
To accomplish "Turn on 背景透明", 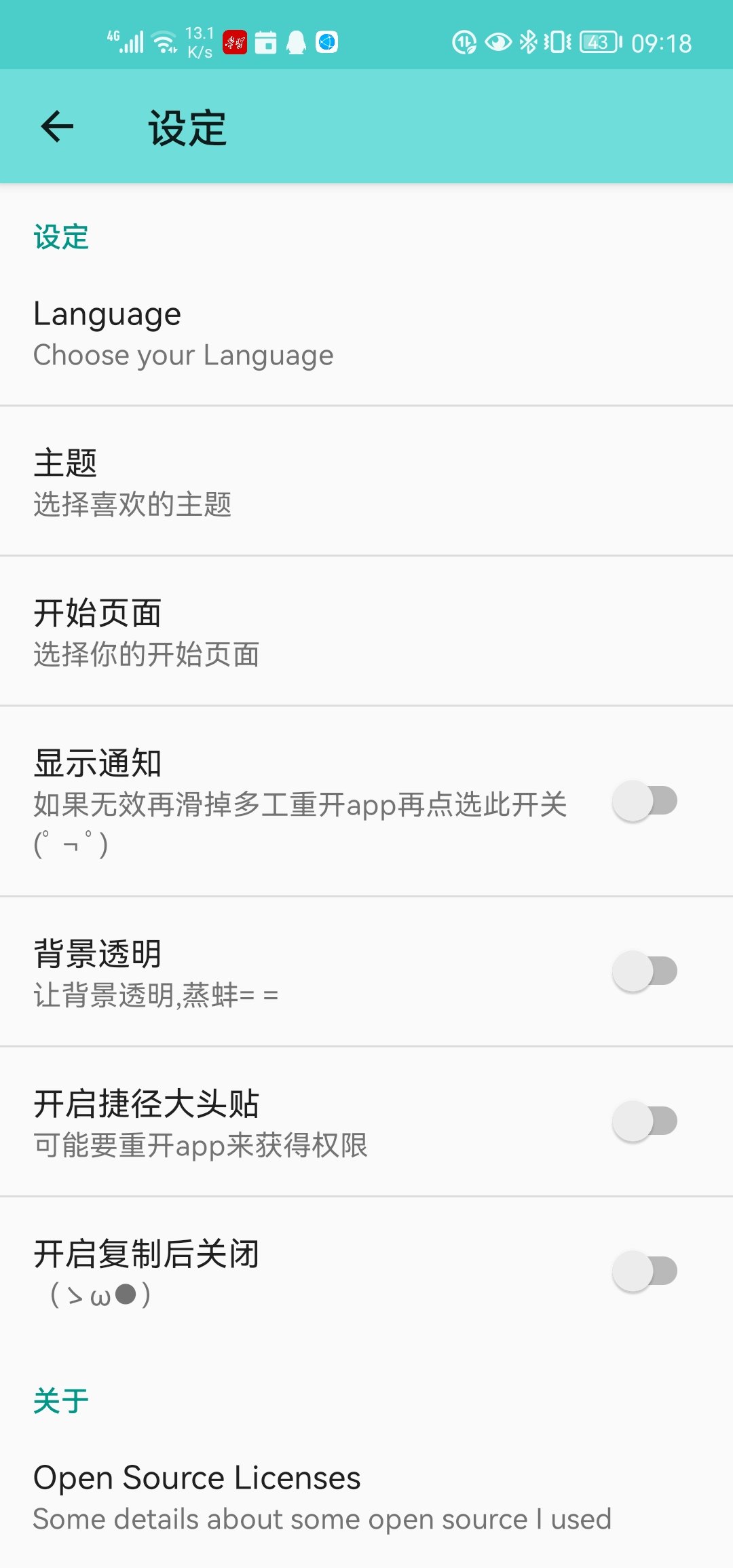I will (x=644, y=971).
